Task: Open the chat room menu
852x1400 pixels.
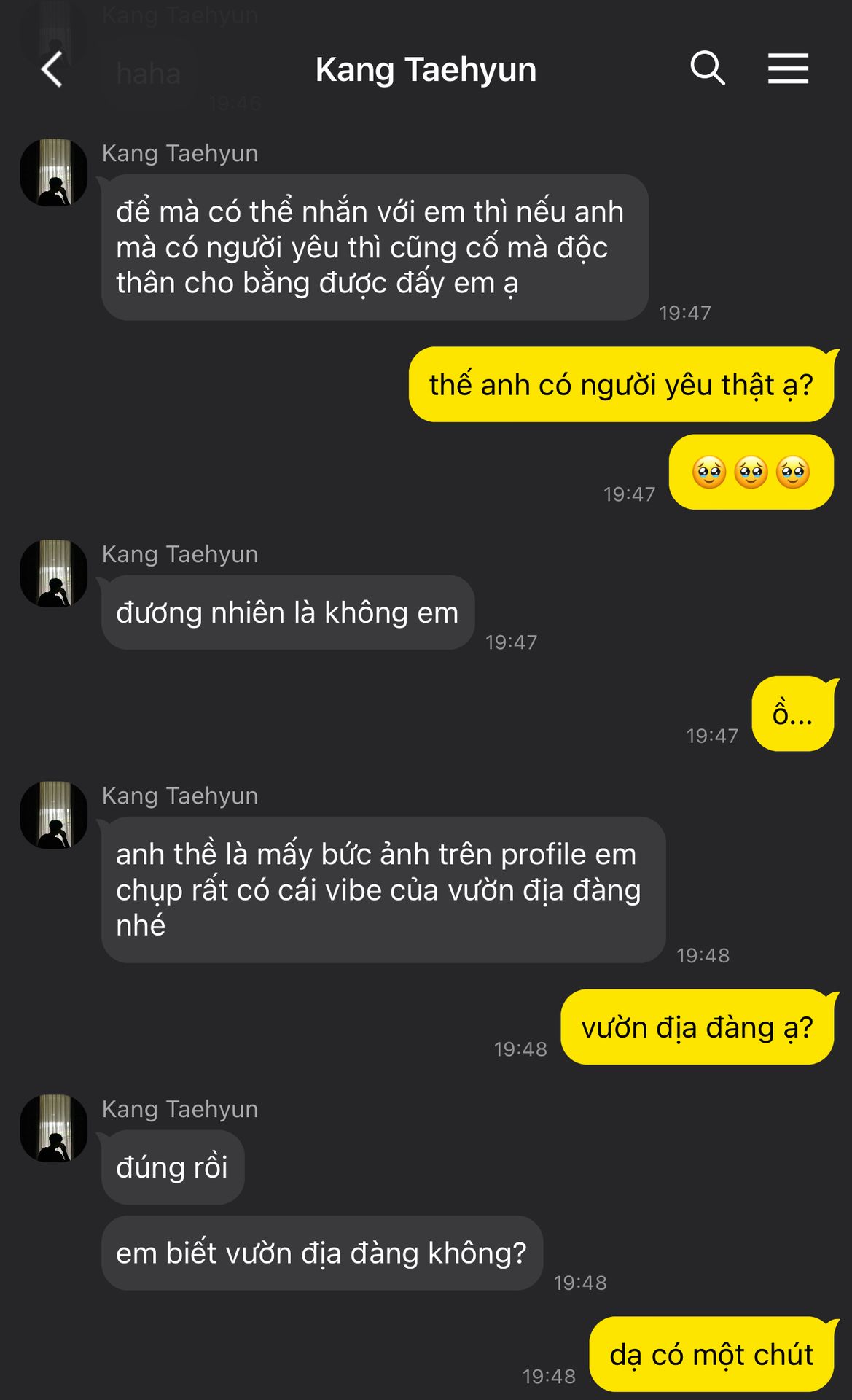Action: 788,69
